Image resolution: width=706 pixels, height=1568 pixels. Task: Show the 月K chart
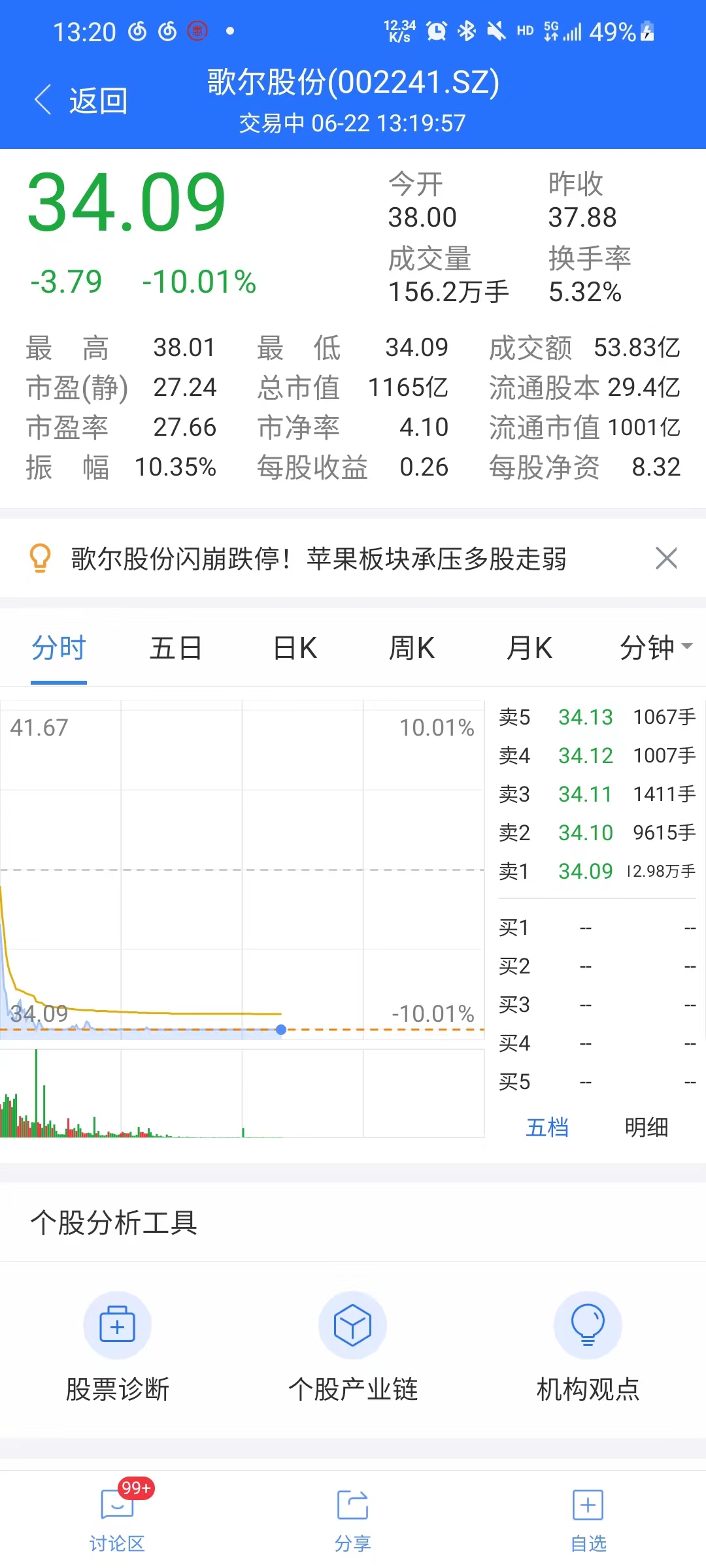coord(529,648)
